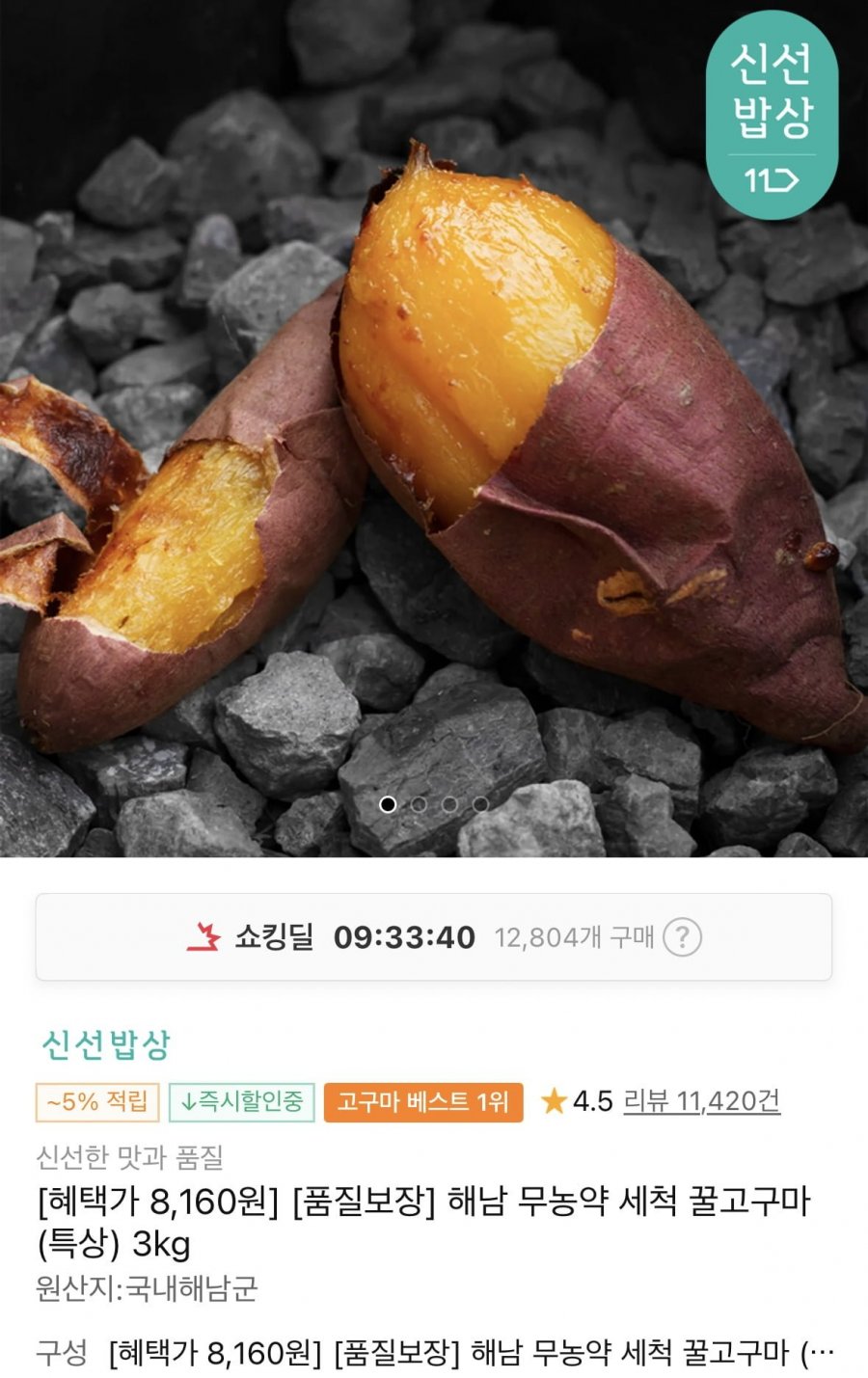View the sweet potato product image fullscreen
The image size is (868, 1378).
pyautogui.click(x=434, y=424)
